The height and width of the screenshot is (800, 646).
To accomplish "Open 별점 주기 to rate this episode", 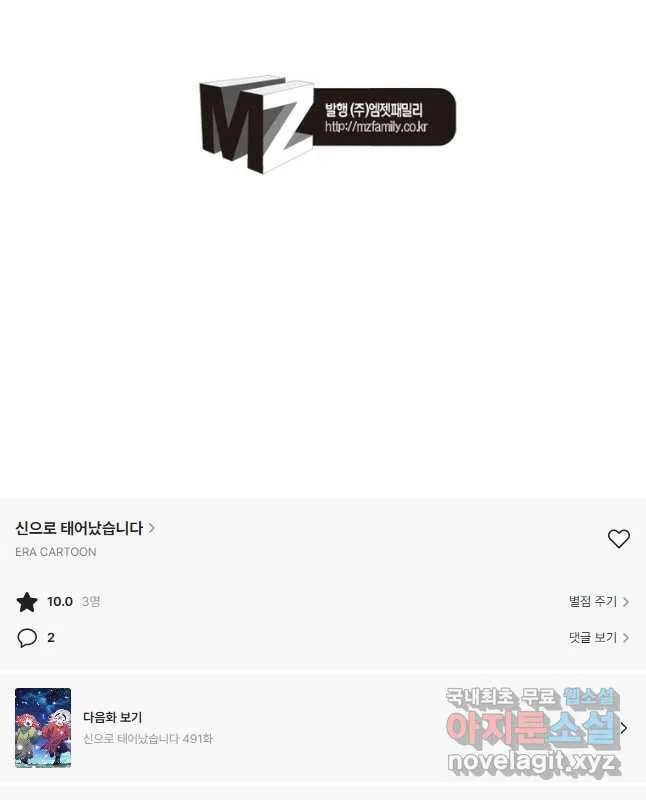I will tap(598, 602).
